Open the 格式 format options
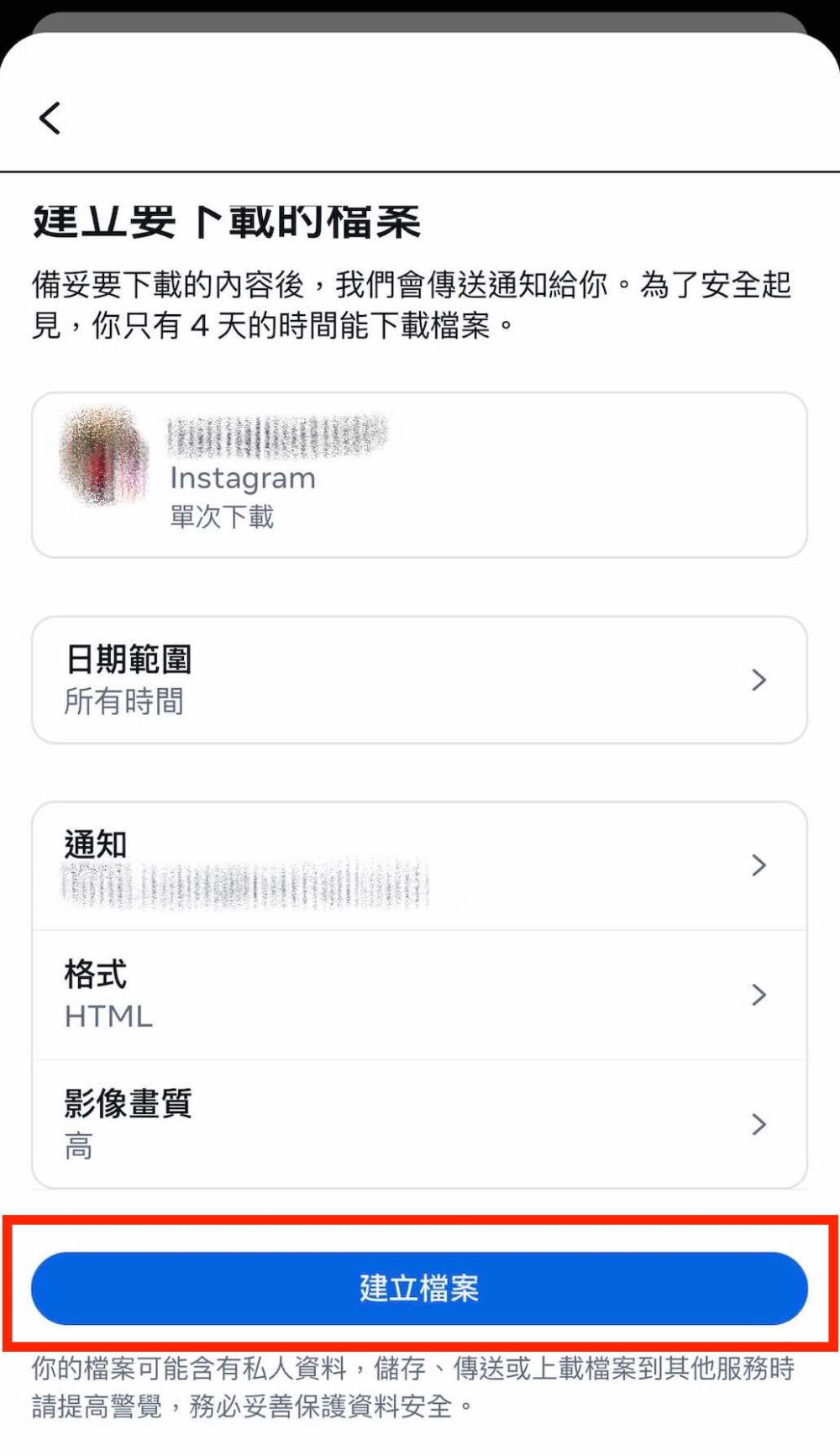Image resolution: width=840 pixels, height=1456 pixels. coord(420,996)
